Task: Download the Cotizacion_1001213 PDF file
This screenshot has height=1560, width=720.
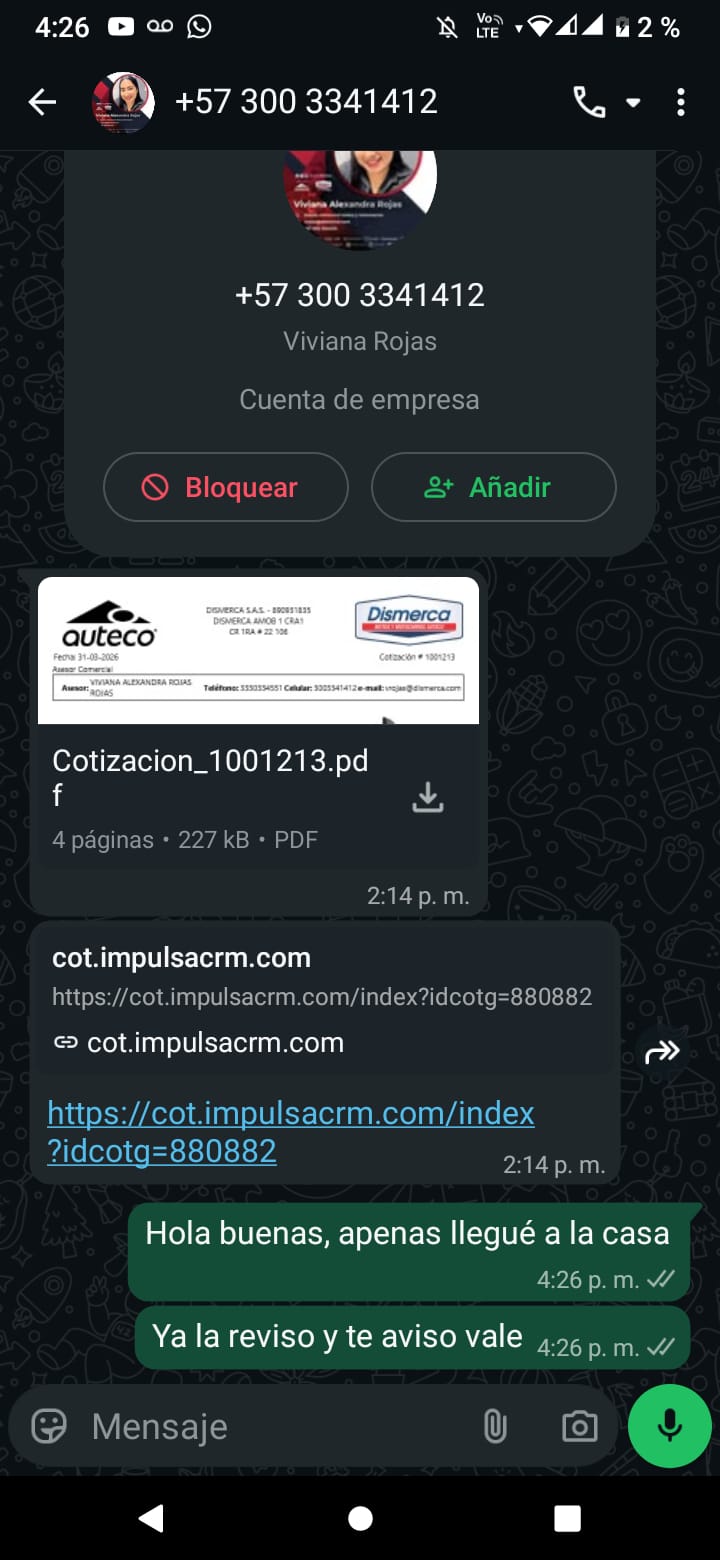Action: [428, 797]
